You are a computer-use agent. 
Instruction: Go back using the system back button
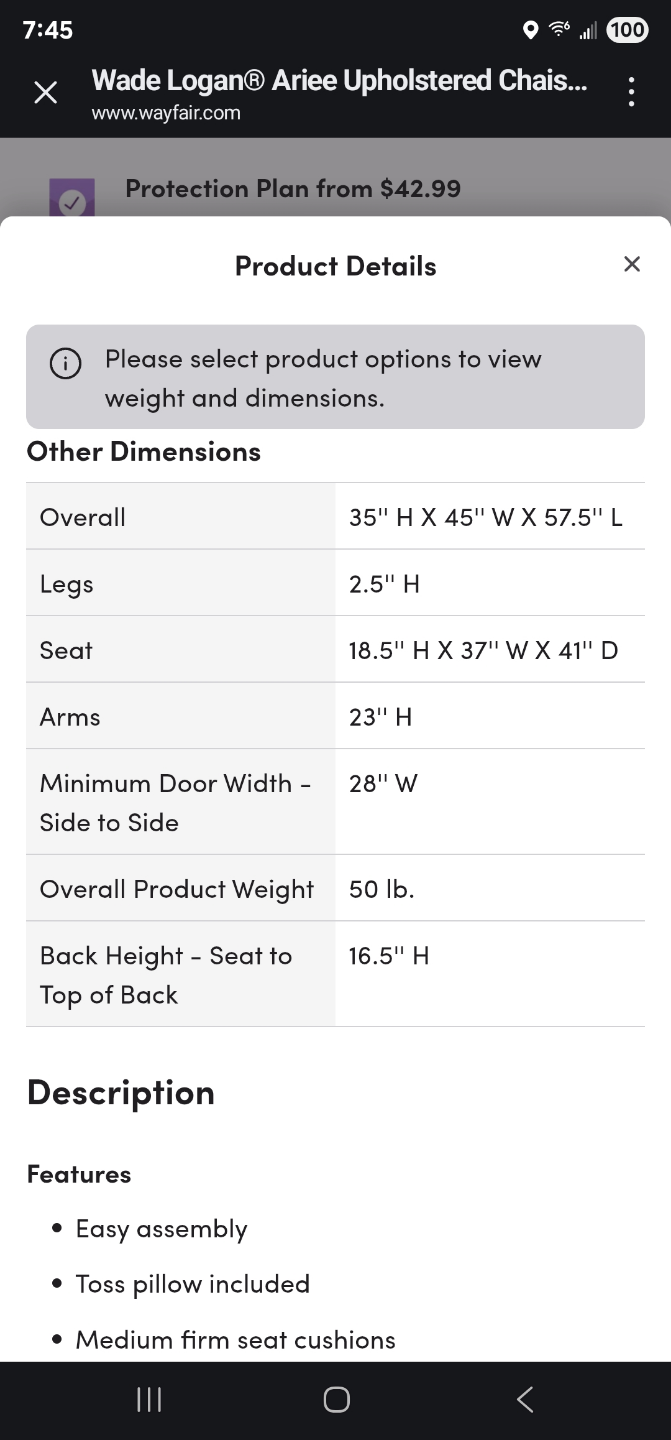tap(524, 1400)
